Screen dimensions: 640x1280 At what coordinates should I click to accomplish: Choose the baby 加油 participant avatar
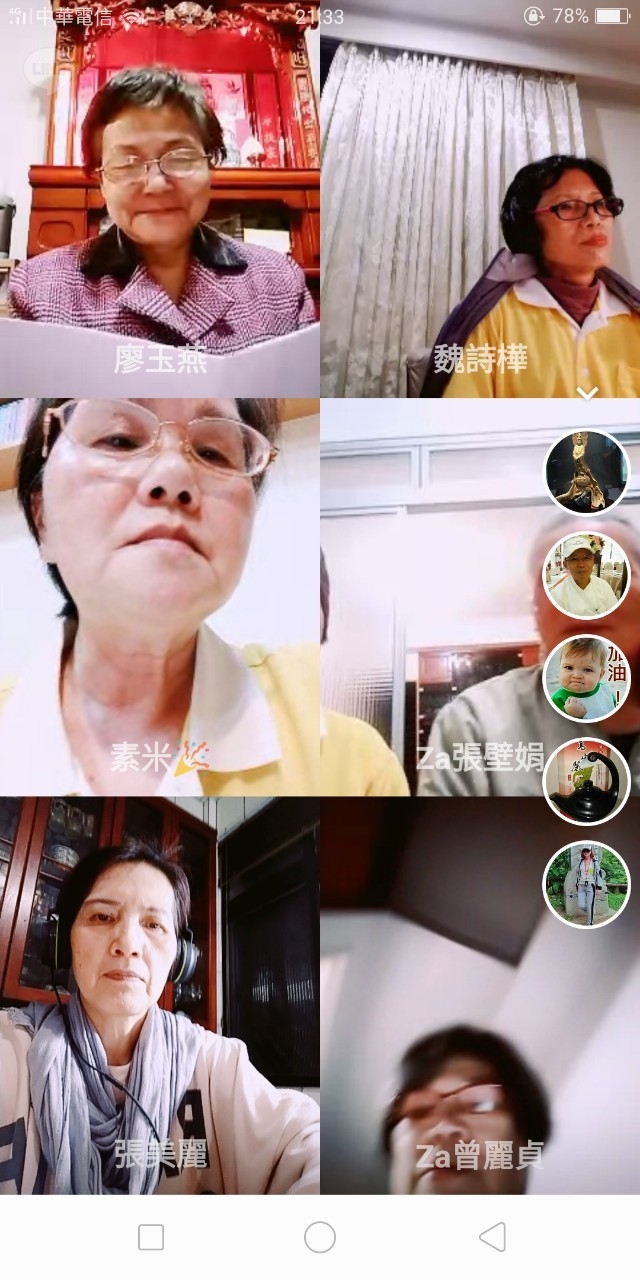(x=587, y=678)
